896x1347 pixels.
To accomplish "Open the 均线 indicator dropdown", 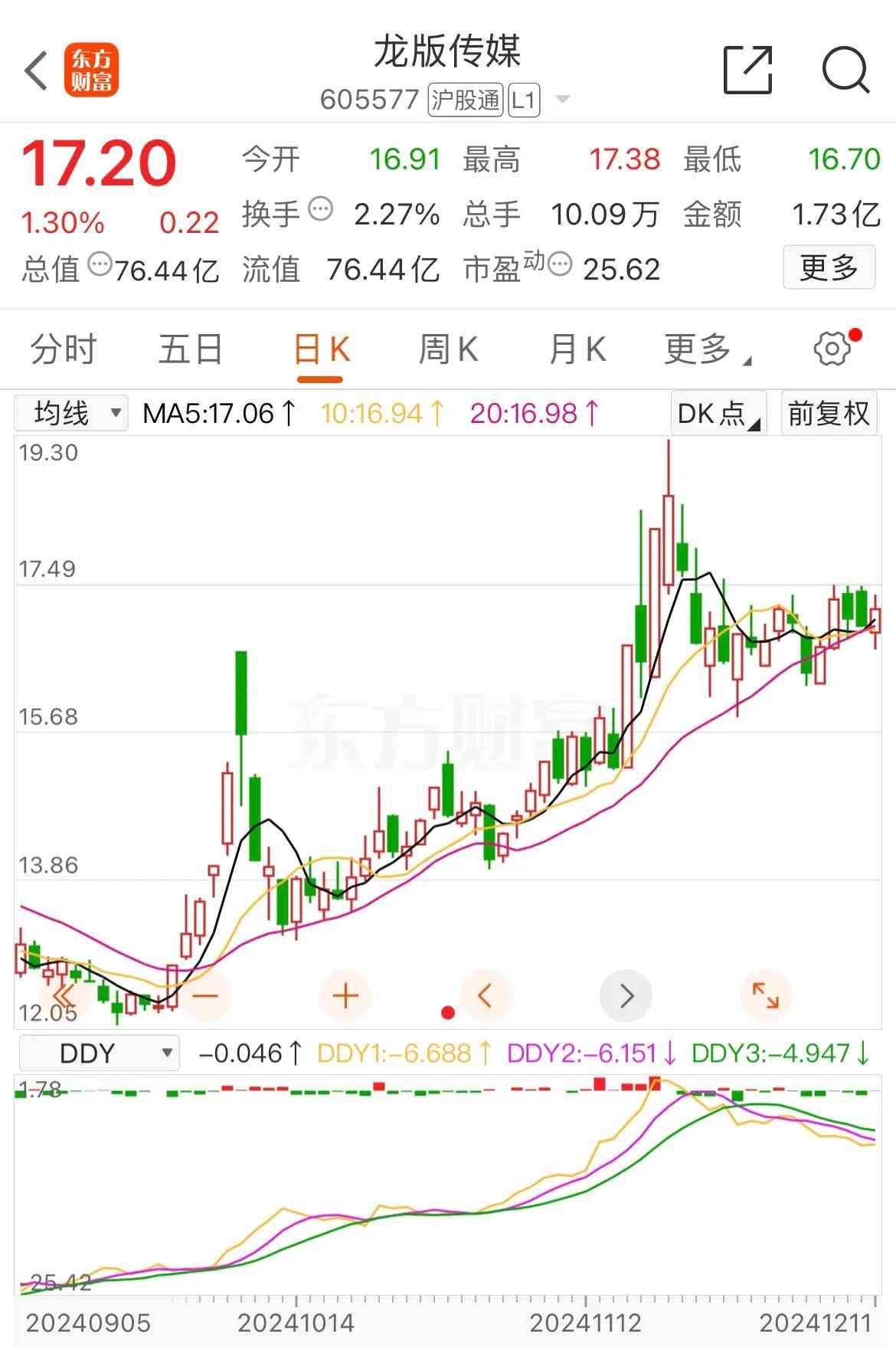I will pyautogui.click(x=71, y=414).
